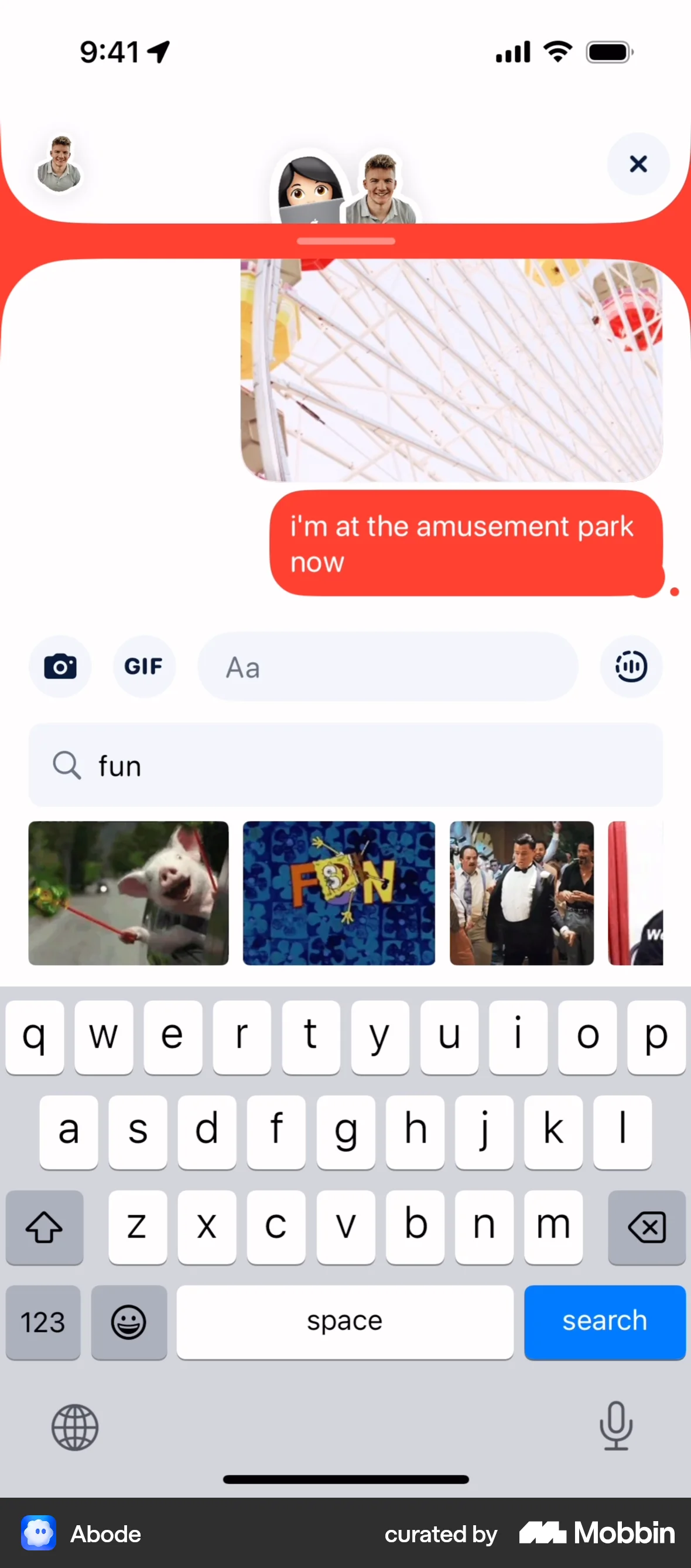
Task: Open the emoji keyboard
Action: click(x=129, y=1321)
